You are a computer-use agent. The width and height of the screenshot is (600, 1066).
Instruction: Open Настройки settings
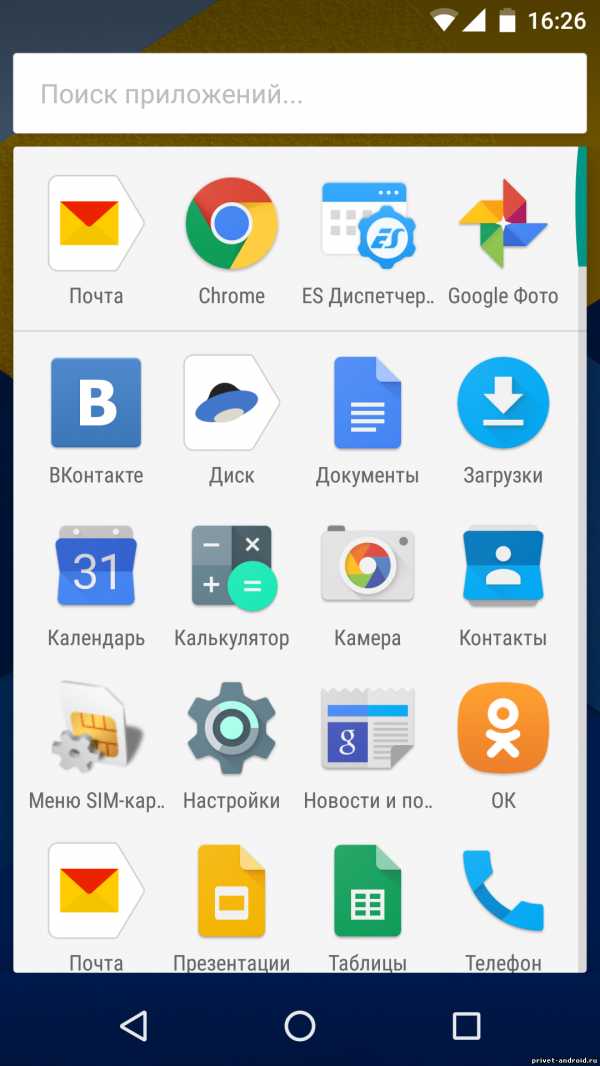pos(231,729)
